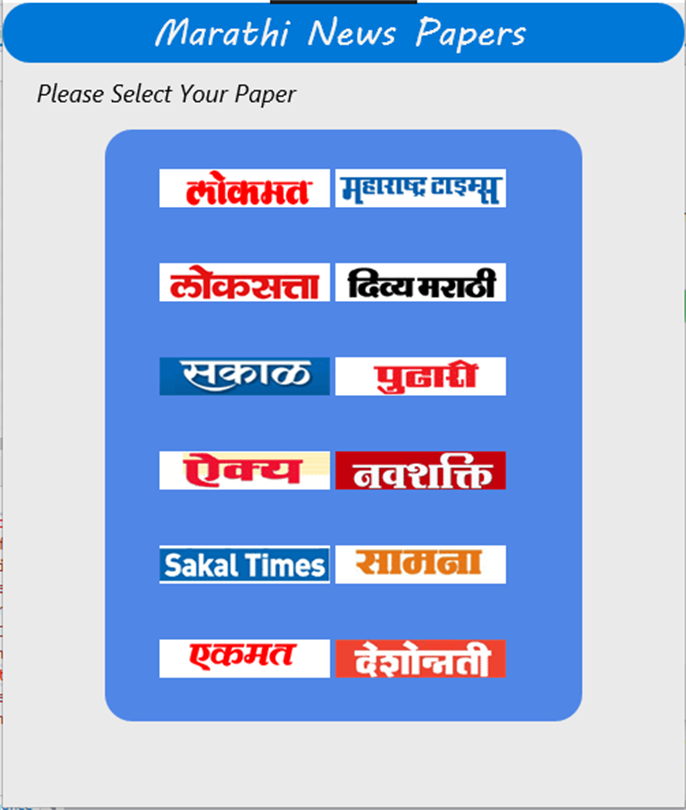The height and width of the screenshot is (810, 686).
Task: Open the Sakal newspaper
Action: click(244, 376)
